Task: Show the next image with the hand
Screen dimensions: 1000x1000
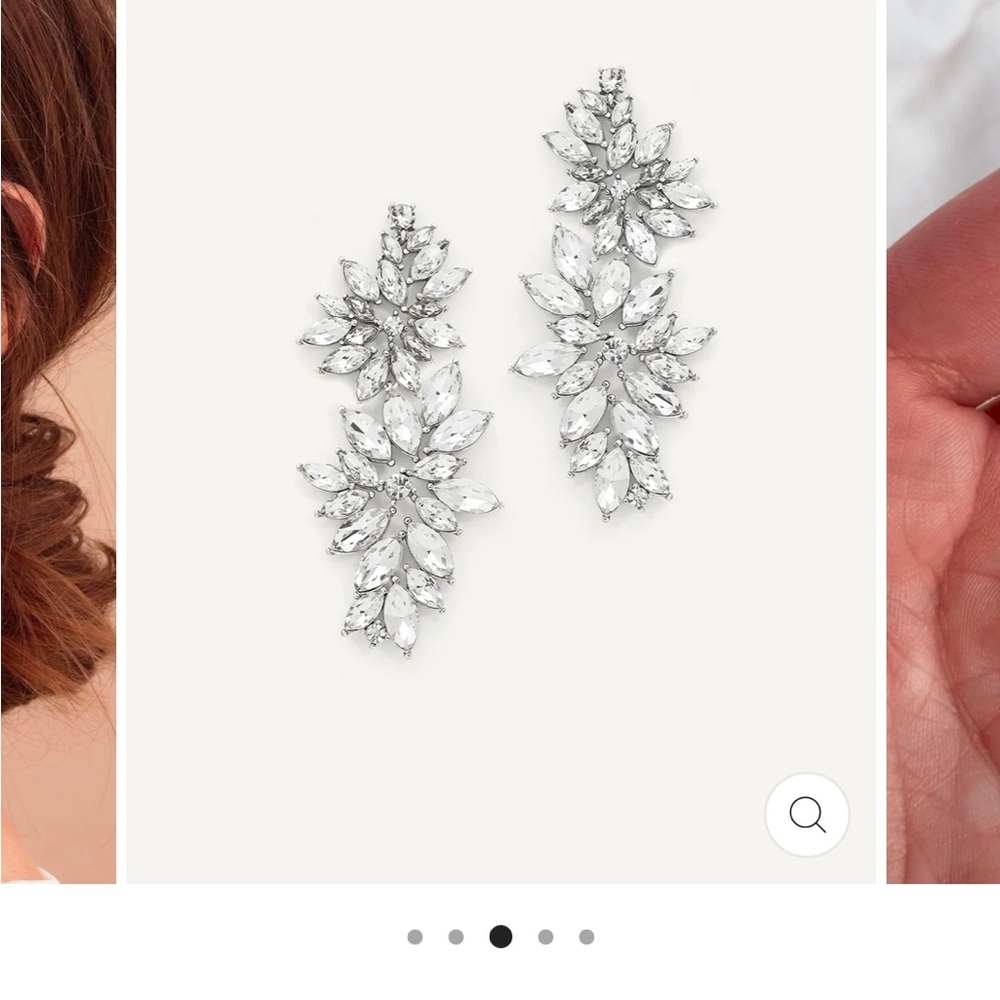Action: click(943, 440)
